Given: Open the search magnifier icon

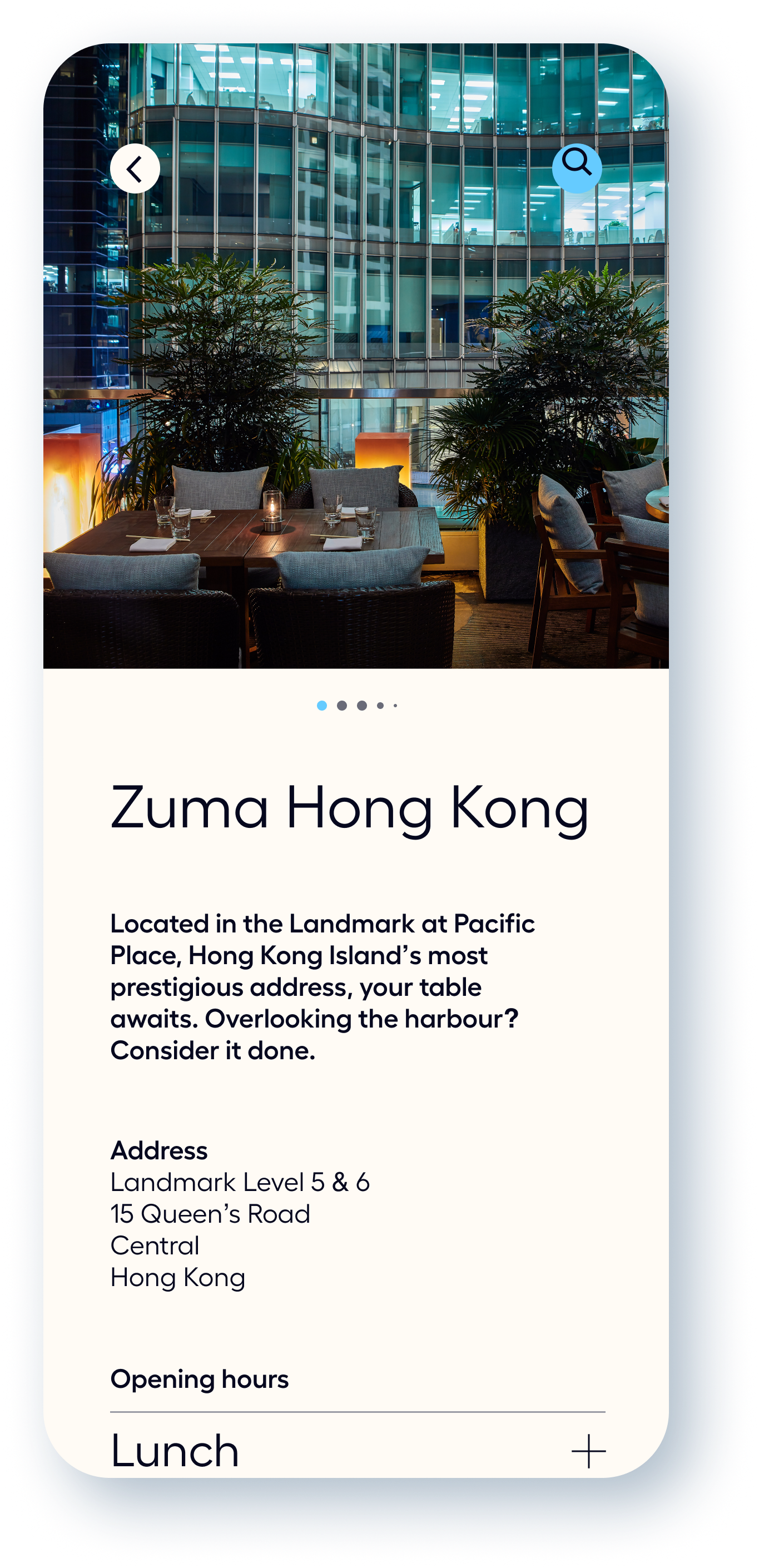Looking at the screenshot, I should (577, 167).
